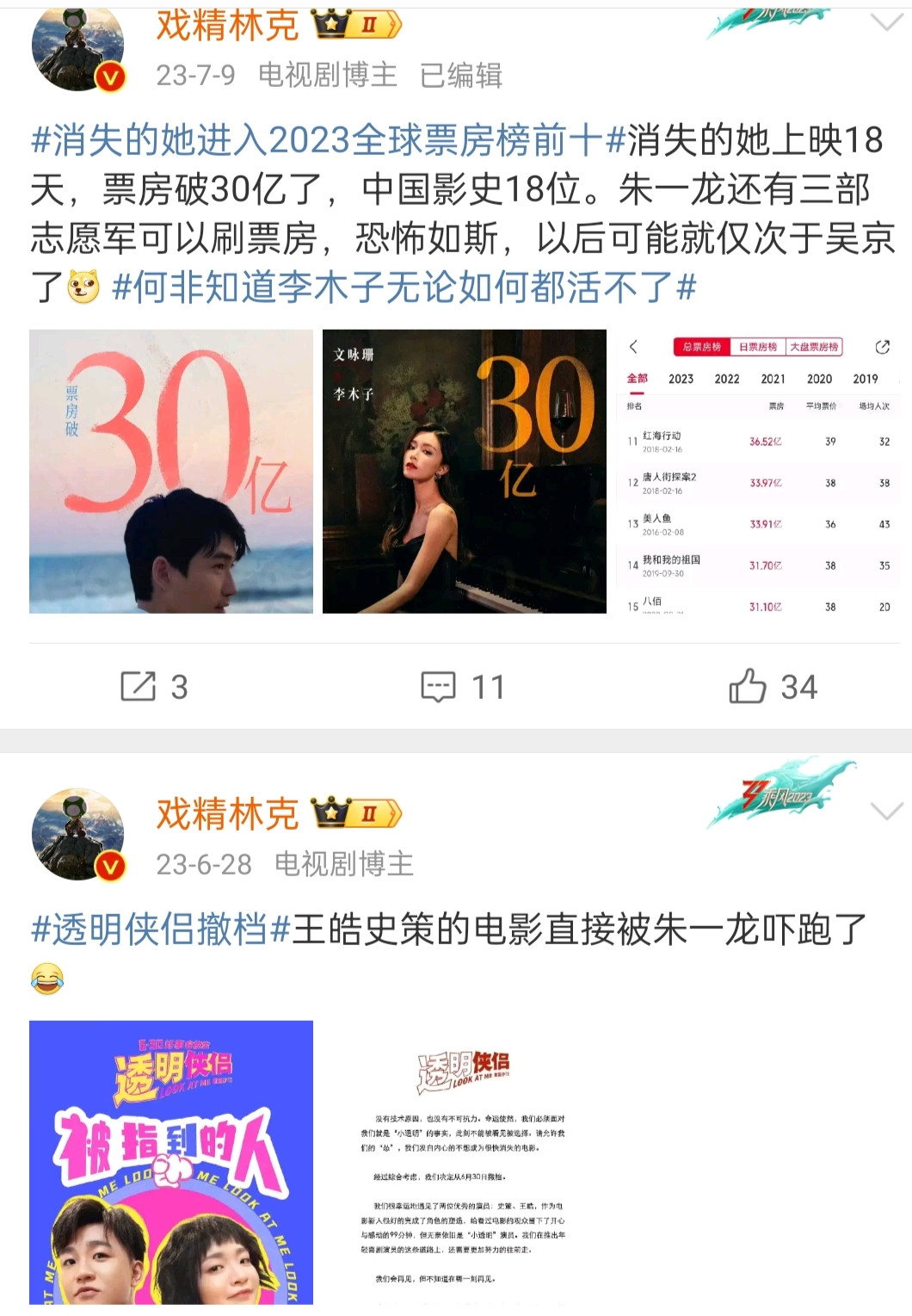
Task: Open hashtag #何非知道李木子无论如何都活不了#
Action: 404,287
